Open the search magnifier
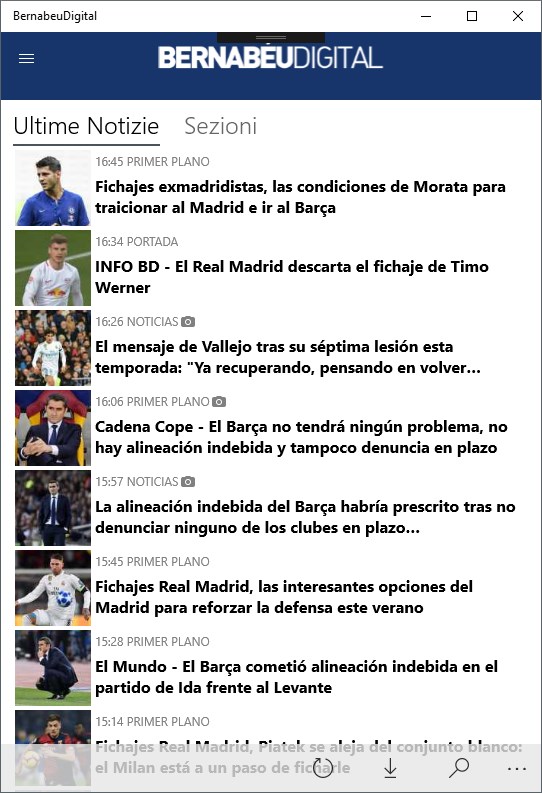Screen dimensions: 542x793 pos(459,768)
